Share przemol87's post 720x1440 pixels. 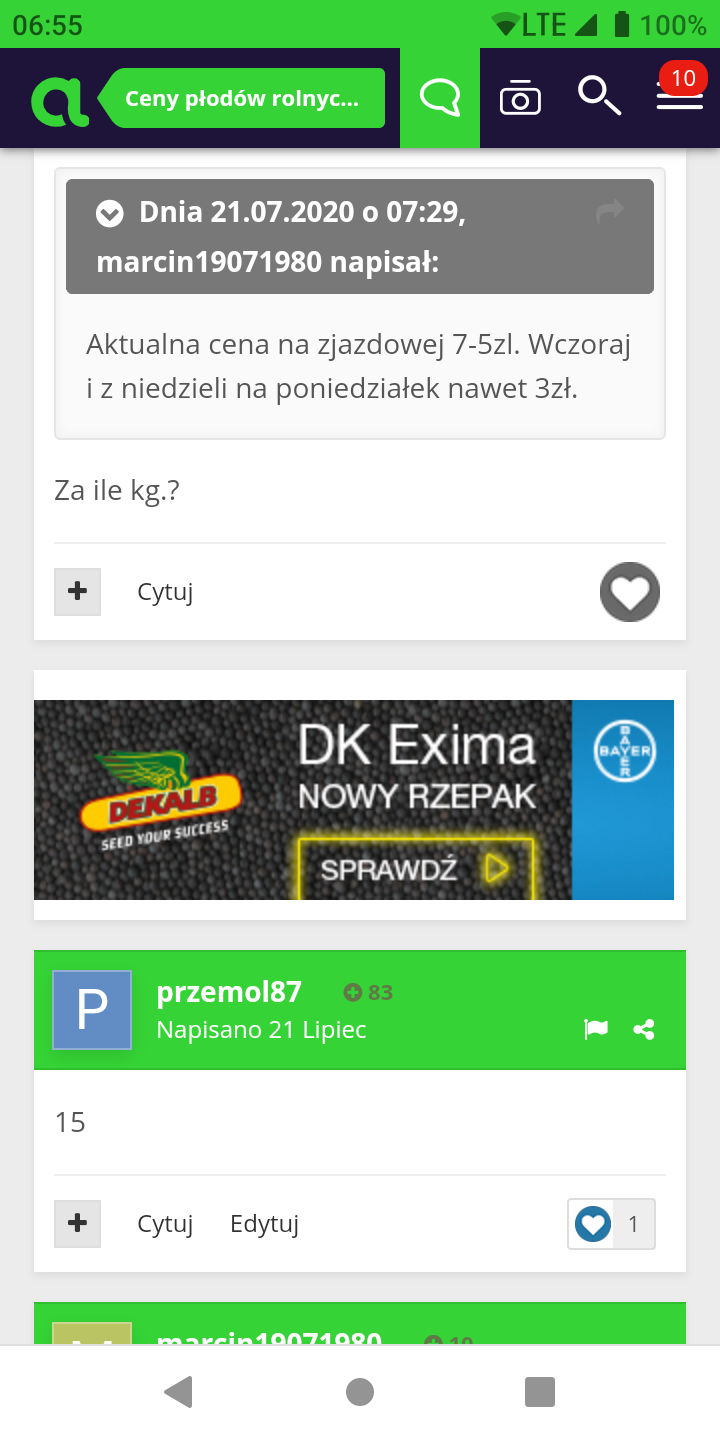644,1029
